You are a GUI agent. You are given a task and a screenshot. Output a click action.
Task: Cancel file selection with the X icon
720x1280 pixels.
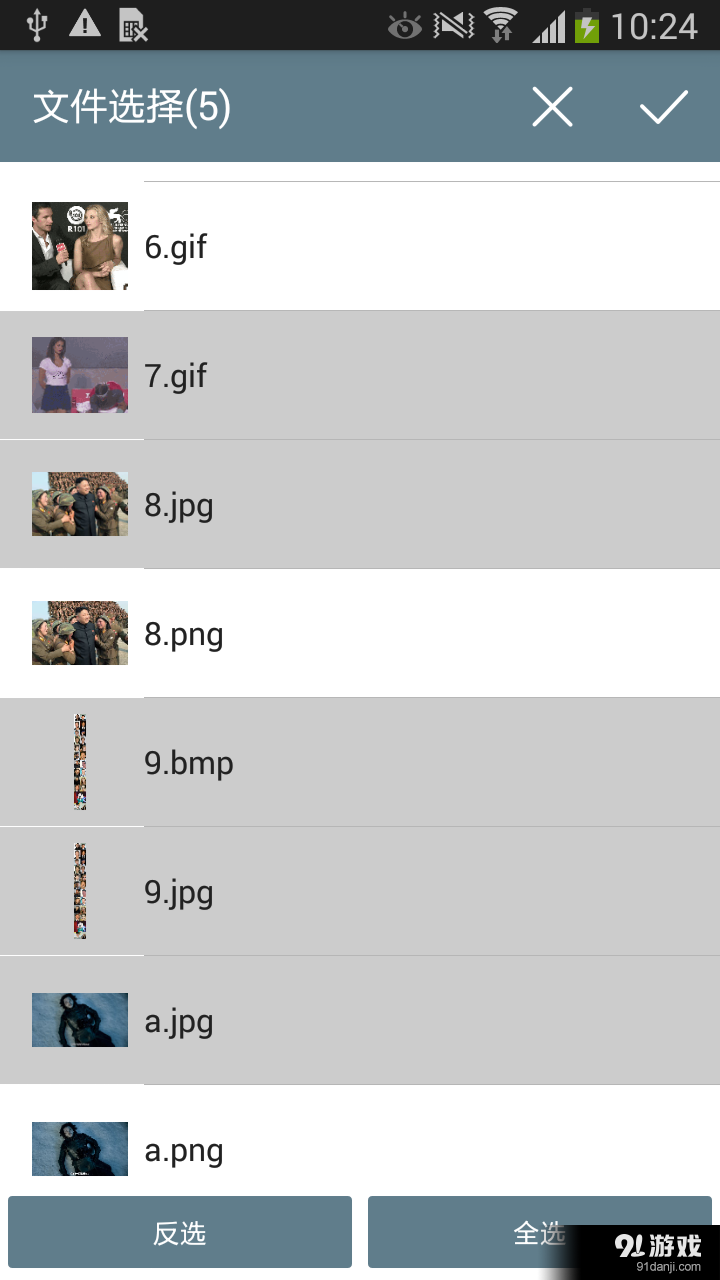(x=552, y=107)
